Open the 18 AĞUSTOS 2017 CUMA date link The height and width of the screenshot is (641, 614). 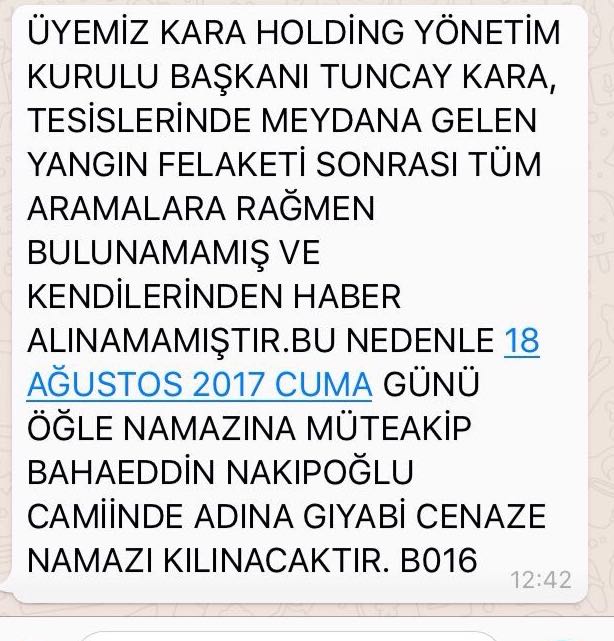pyautogui.click(x=200, y=384)
